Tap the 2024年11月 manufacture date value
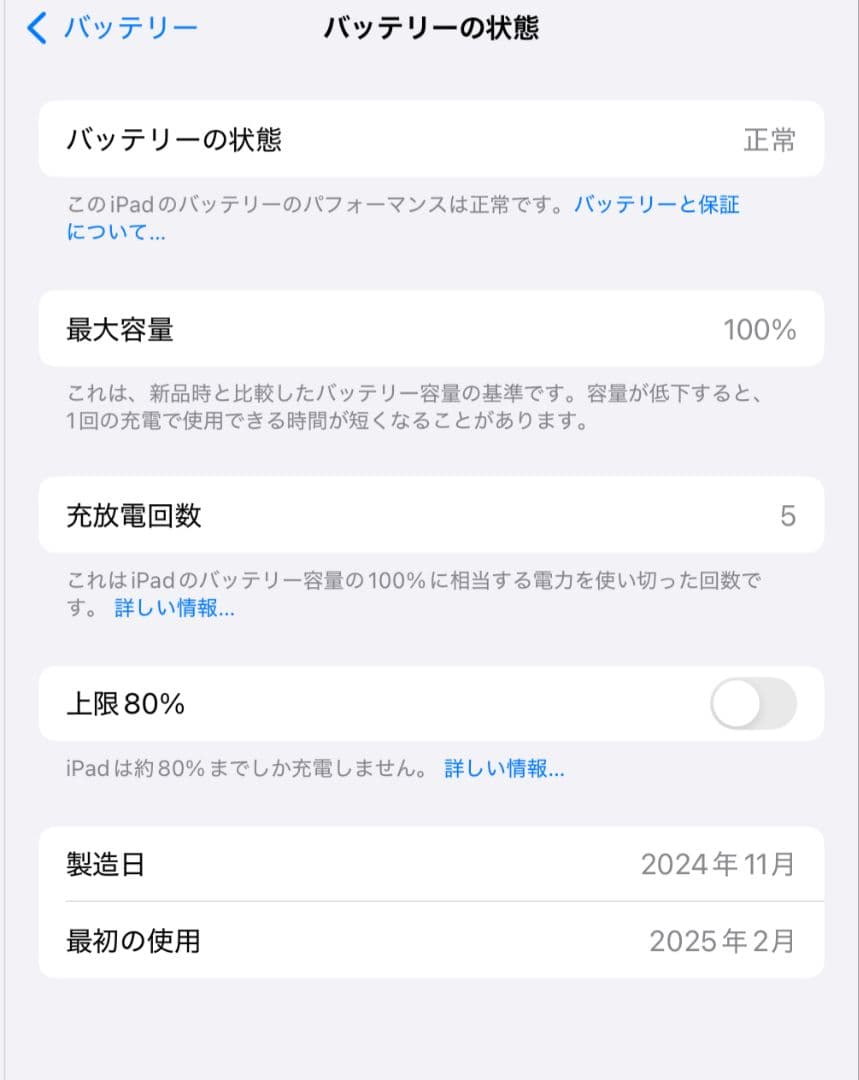The image size is (859, 1080). (x=717, y=865)
